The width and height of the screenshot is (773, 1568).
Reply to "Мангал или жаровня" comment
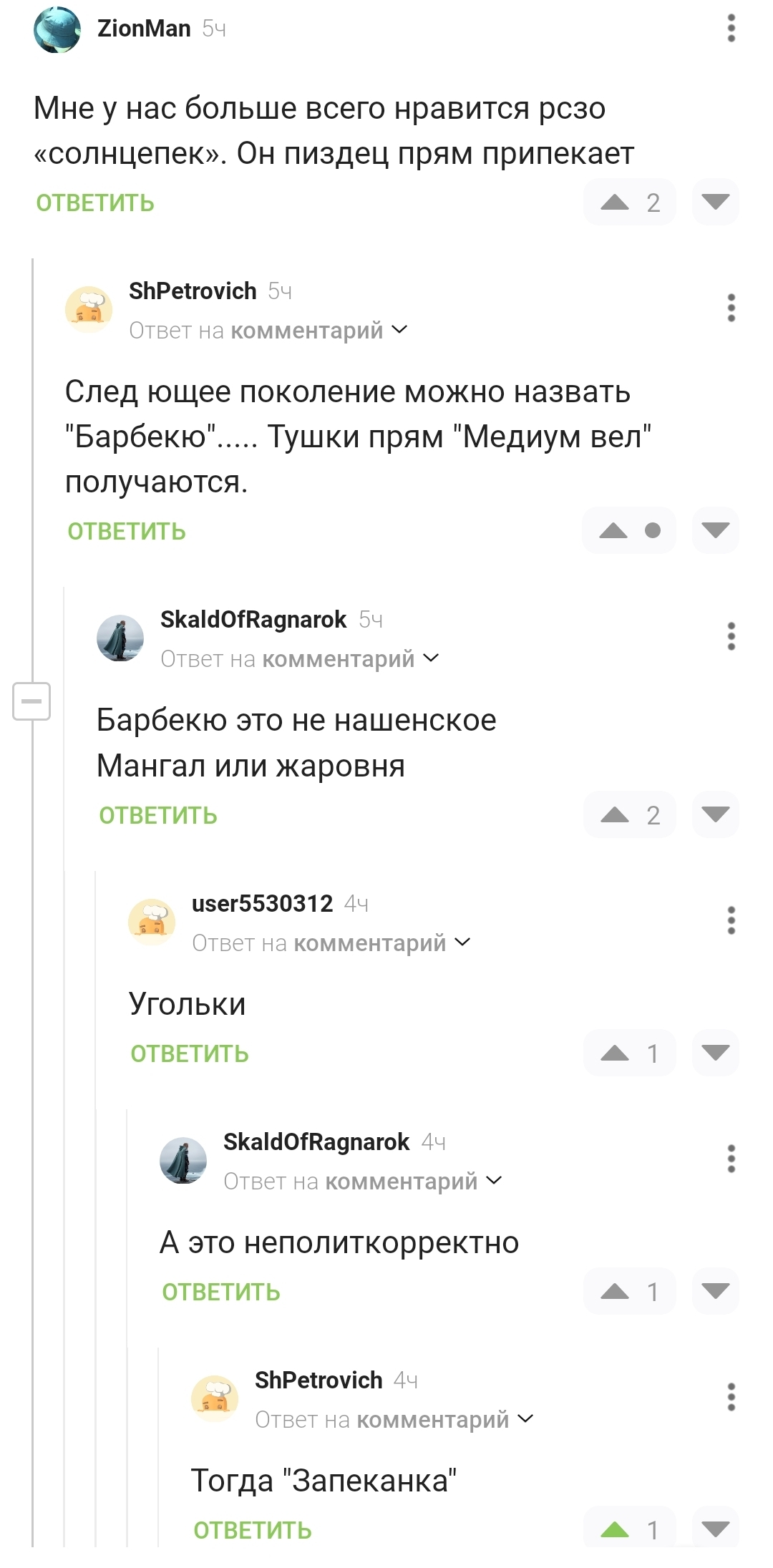[x=158, y=816]
